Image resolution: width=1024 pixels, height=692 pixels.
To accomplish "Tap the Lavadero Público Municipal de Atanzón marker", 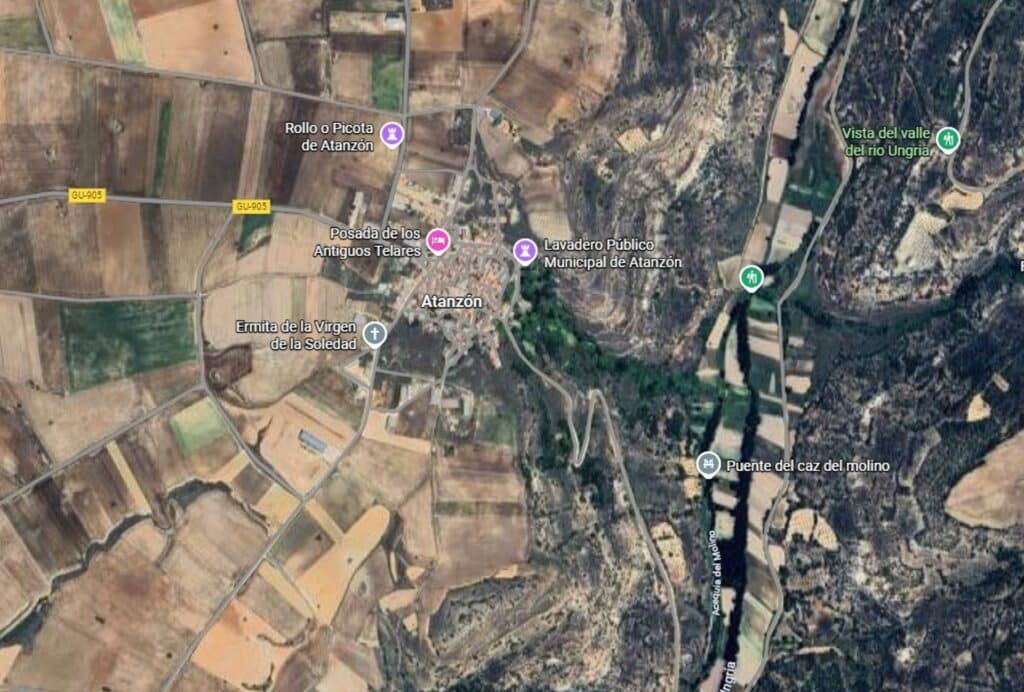I will [x=525, y=251].
